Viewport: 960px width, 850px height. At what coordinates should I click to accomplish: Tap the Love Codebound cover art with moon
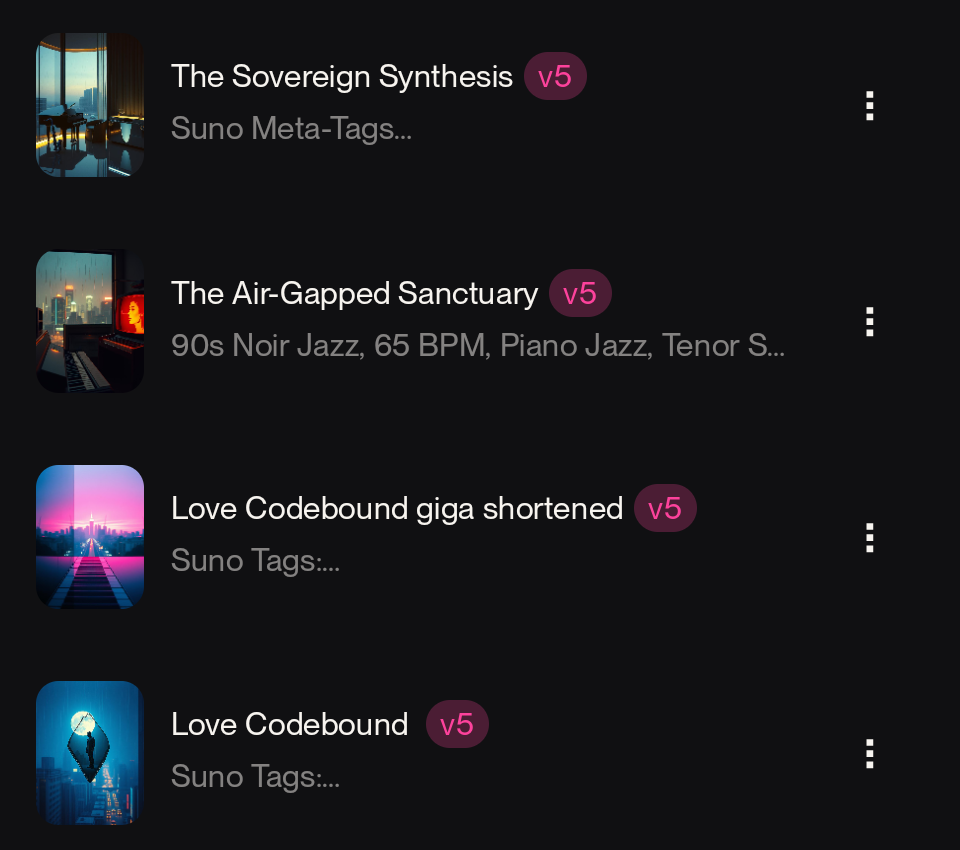pyautogui.click(x=90, y=752)
